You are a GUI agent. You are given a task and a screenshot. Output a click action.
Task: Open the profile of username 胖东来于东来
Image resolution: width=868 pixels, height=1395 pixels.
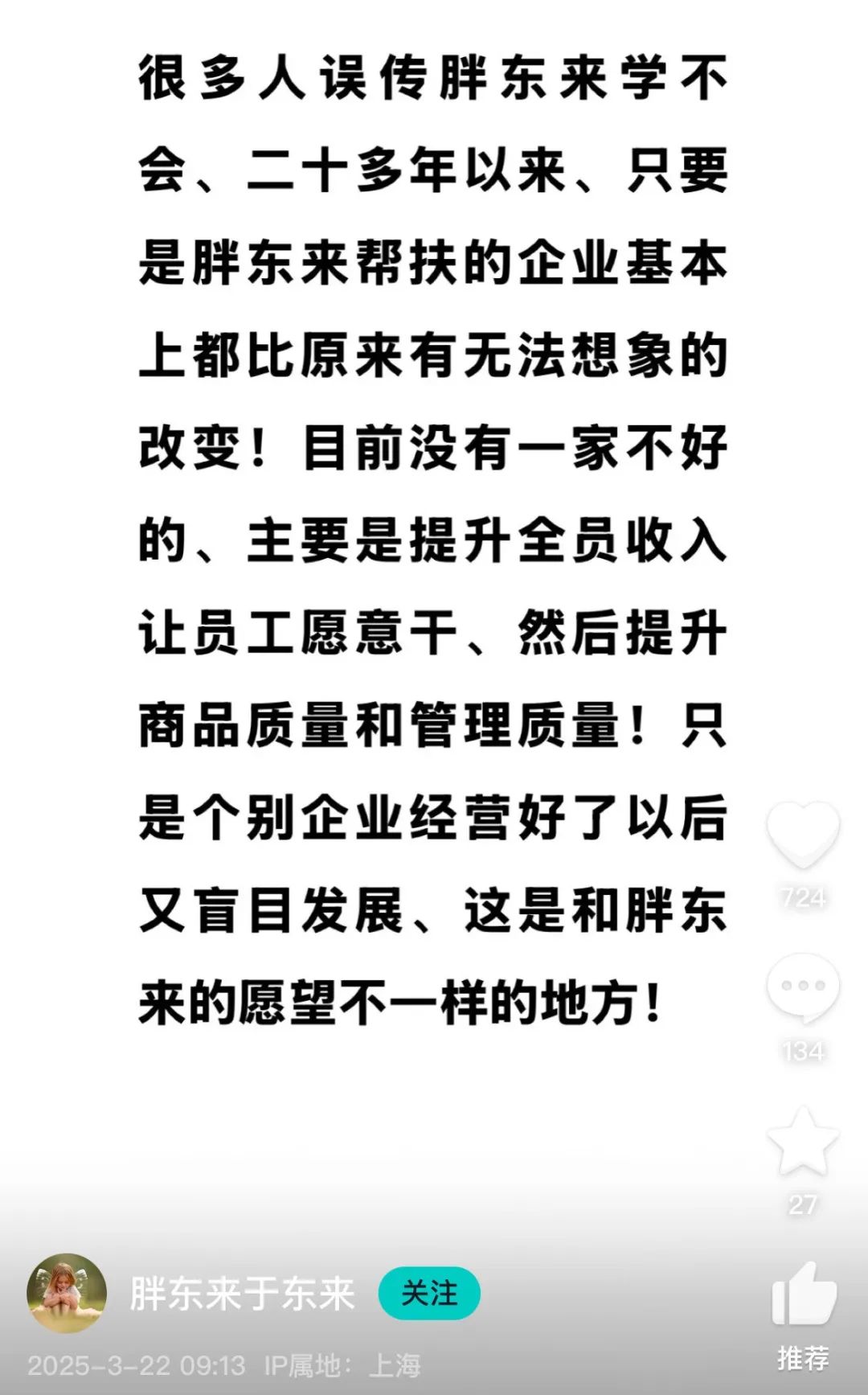point(242,1294)
